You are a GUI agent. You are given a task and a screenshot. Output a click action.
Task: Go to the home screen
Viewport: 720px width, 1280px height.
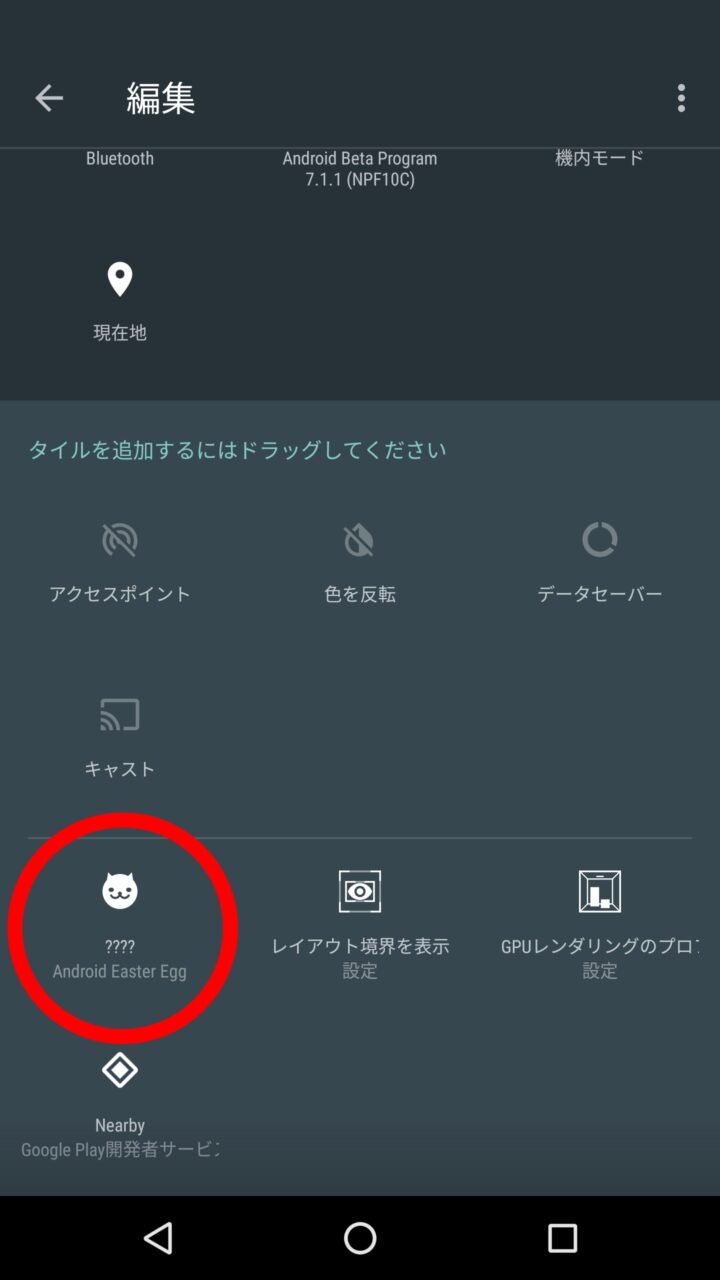[x=360, y=1238]
